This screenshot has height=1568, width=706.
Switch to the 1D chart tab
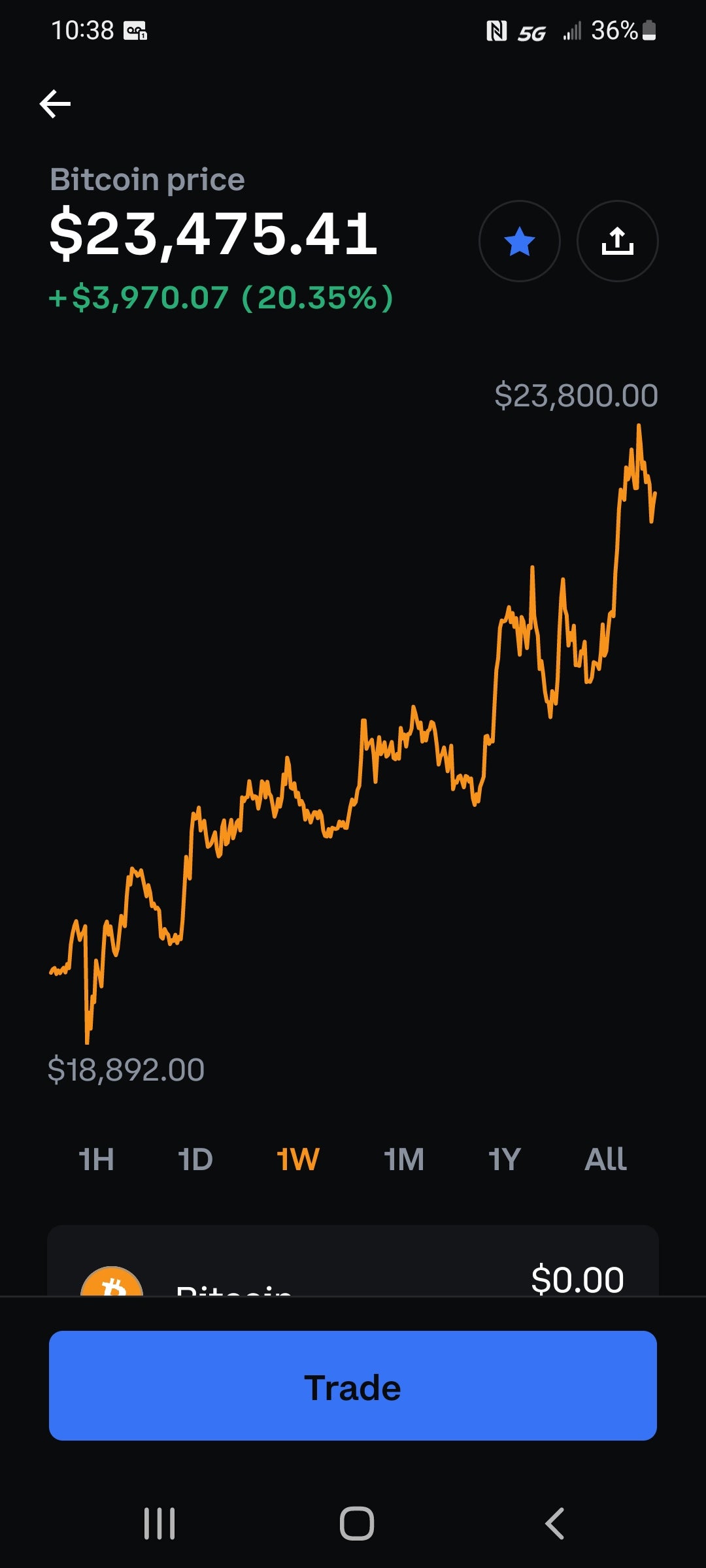click(196, 1158)
